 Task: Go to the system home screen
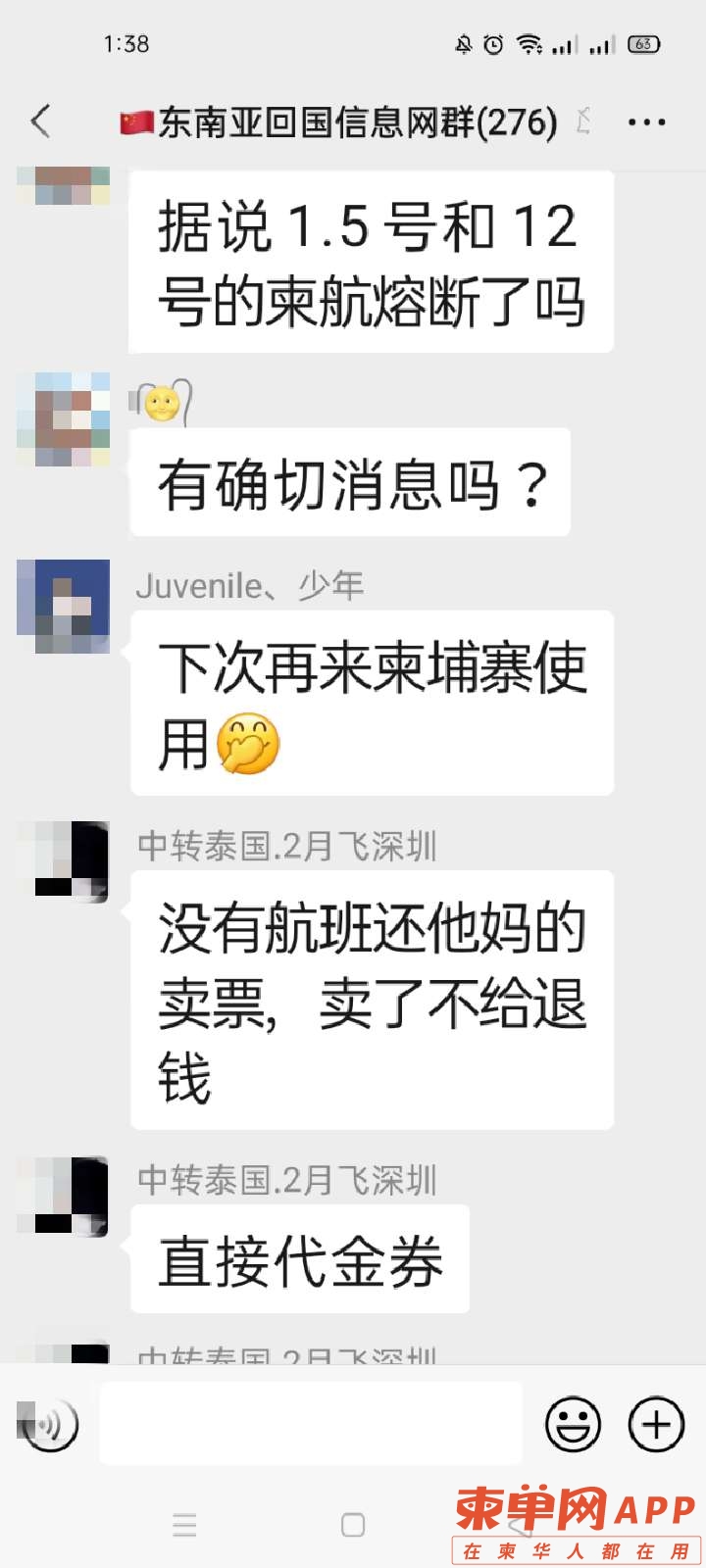pyautogui.click(x=353, y=1525)
